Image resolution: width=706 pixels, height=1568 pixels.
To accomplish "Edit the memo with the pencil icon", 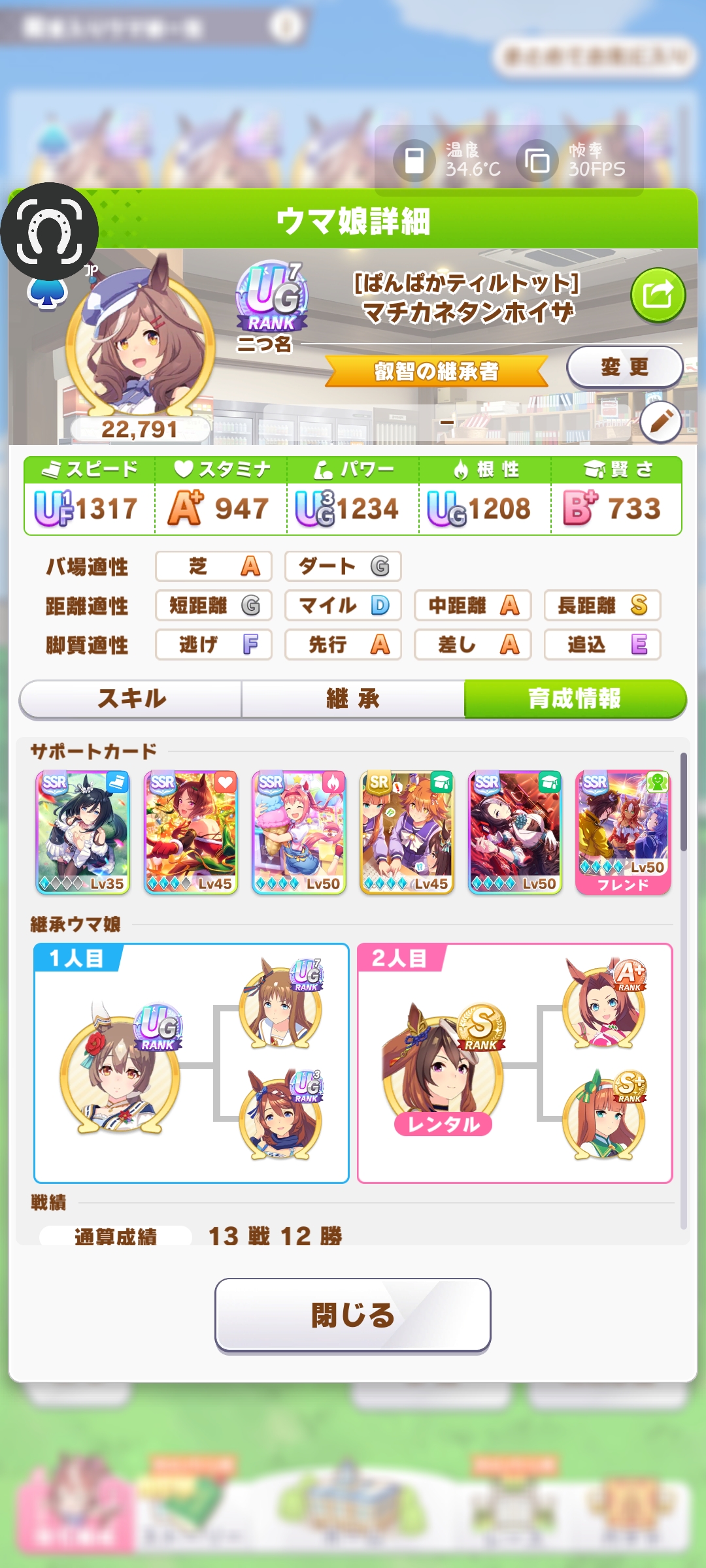I will pyautogui.click(x=660, y=422).
